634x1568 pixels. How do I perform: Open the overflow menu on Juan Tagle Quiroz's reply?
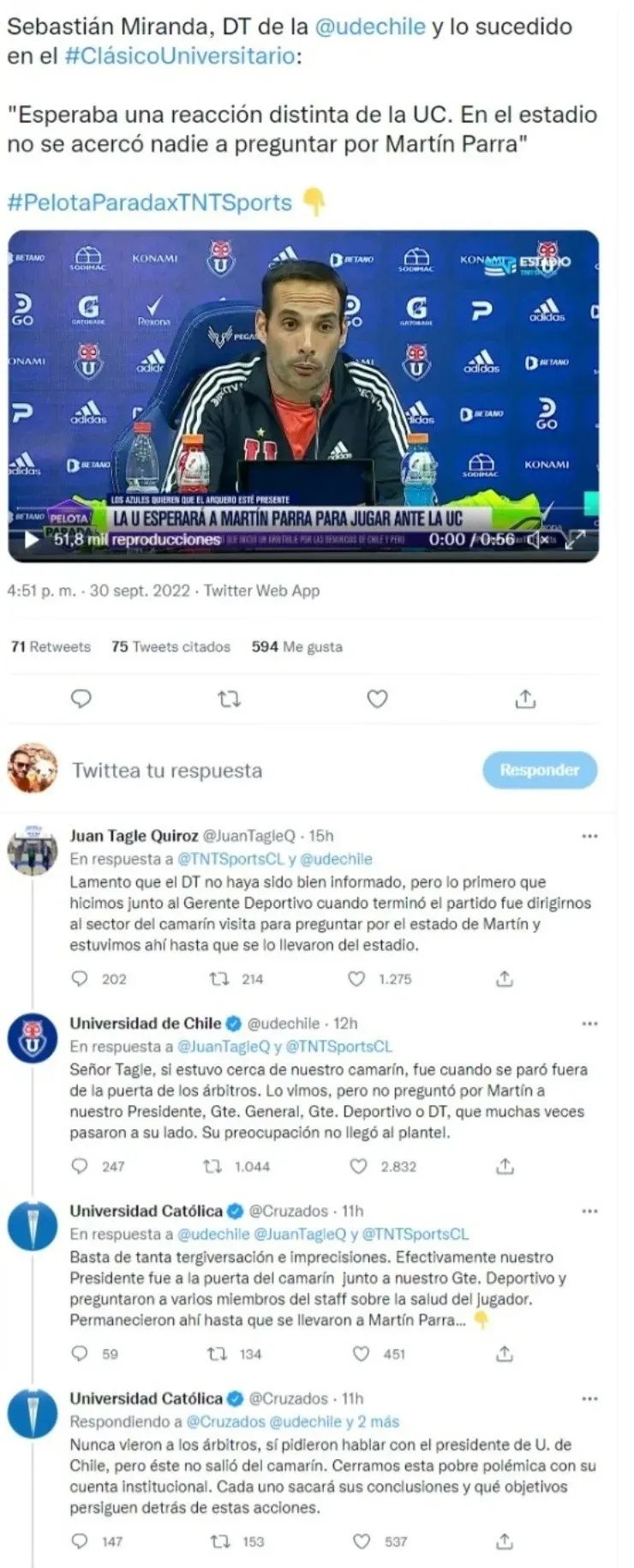pos(589,836)
